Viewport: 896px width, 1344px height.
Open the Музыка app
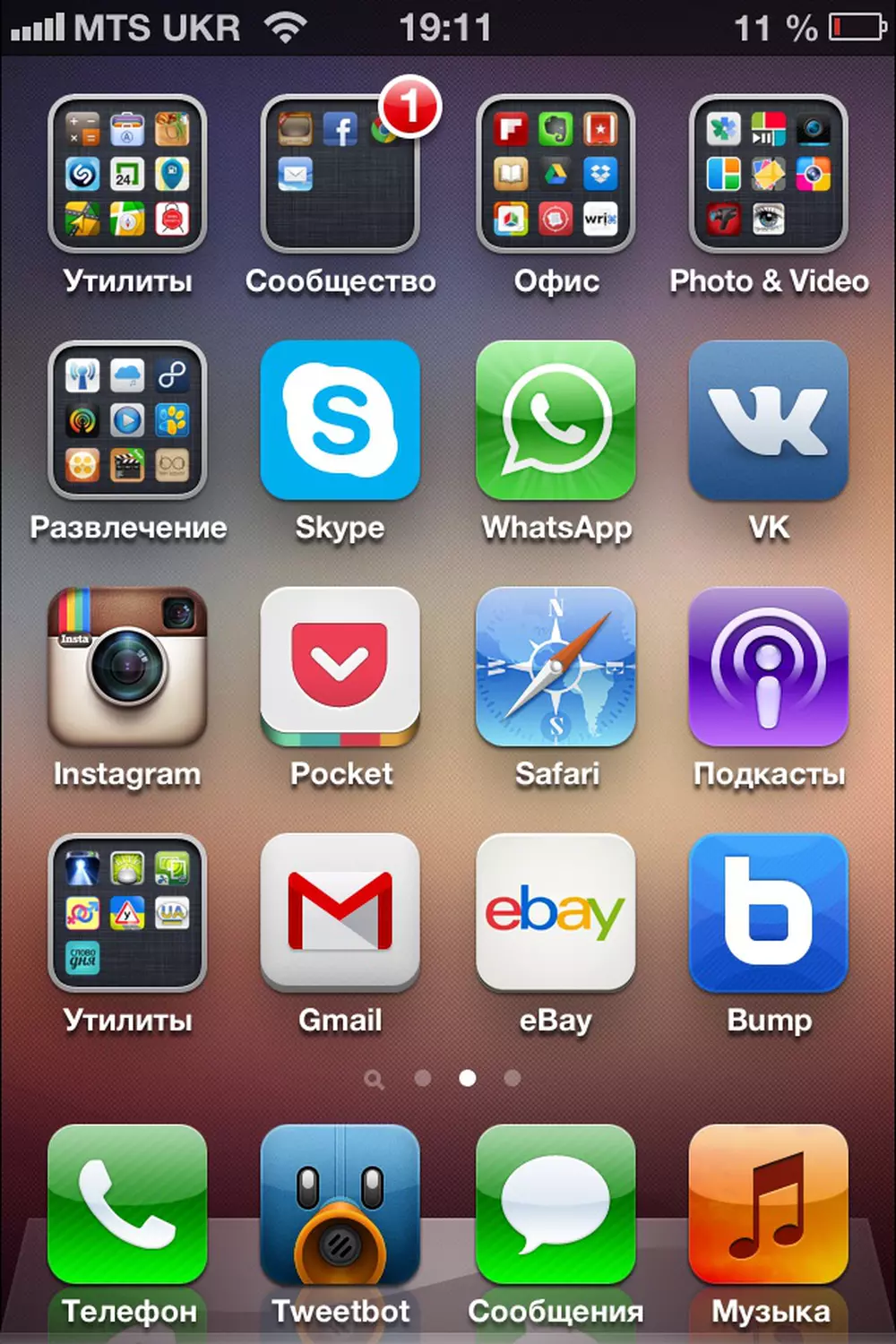(x=769, y=1205)
